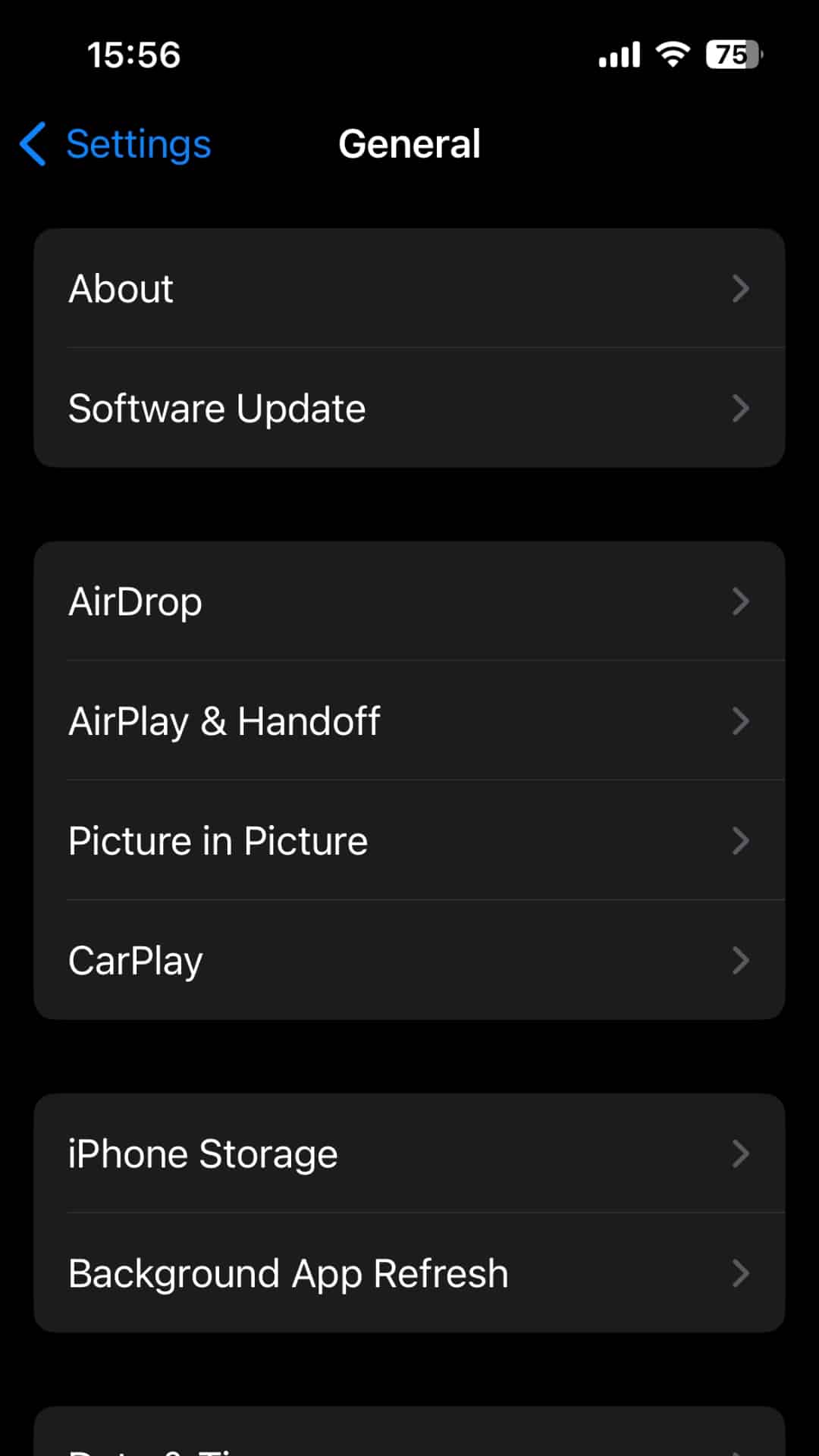Open Background App Refresh
The width and height of the screenshot is (819, 1456).
coord(409,1274)
